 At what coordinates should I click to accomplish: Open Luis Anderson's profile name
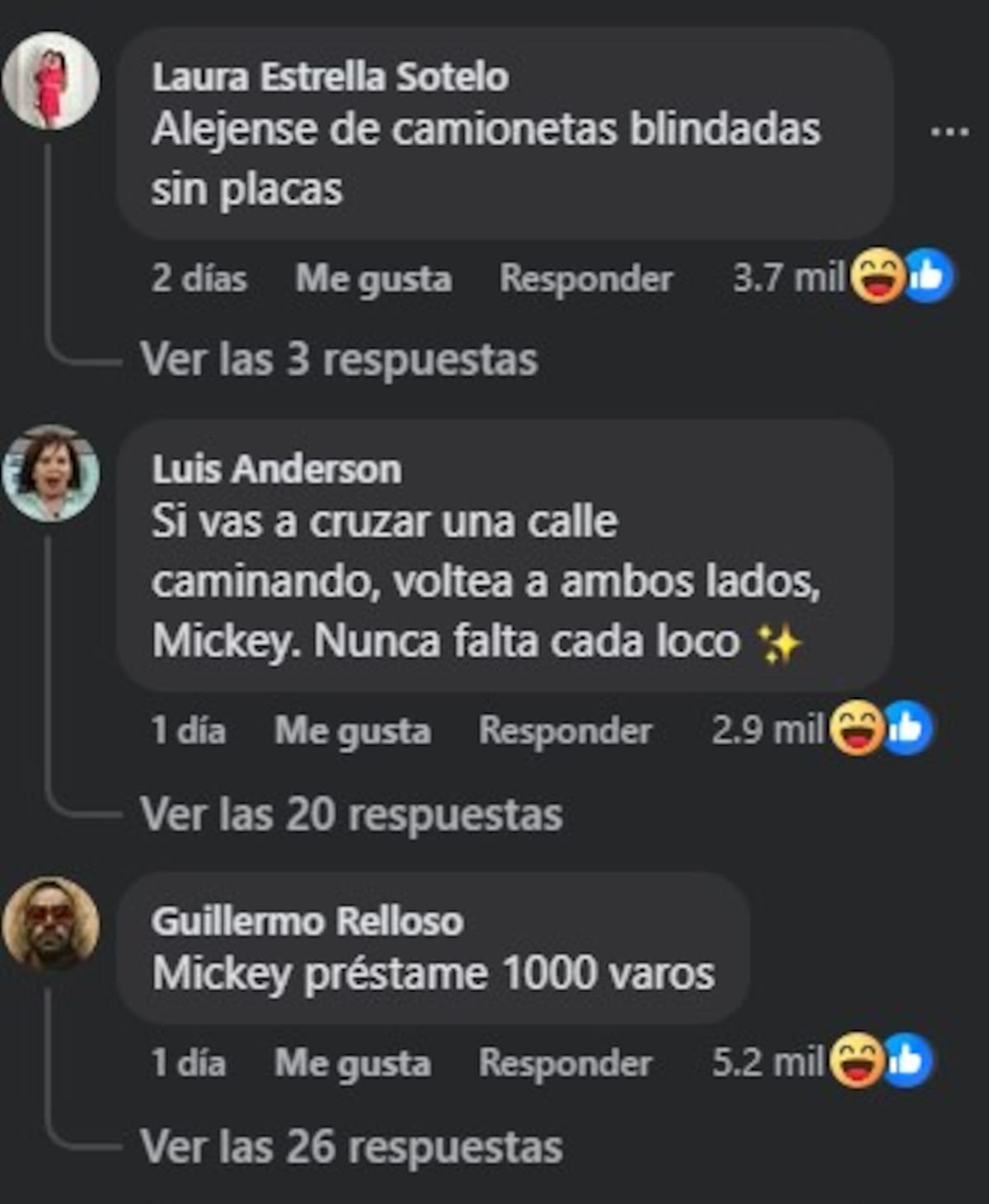(276, 470)
